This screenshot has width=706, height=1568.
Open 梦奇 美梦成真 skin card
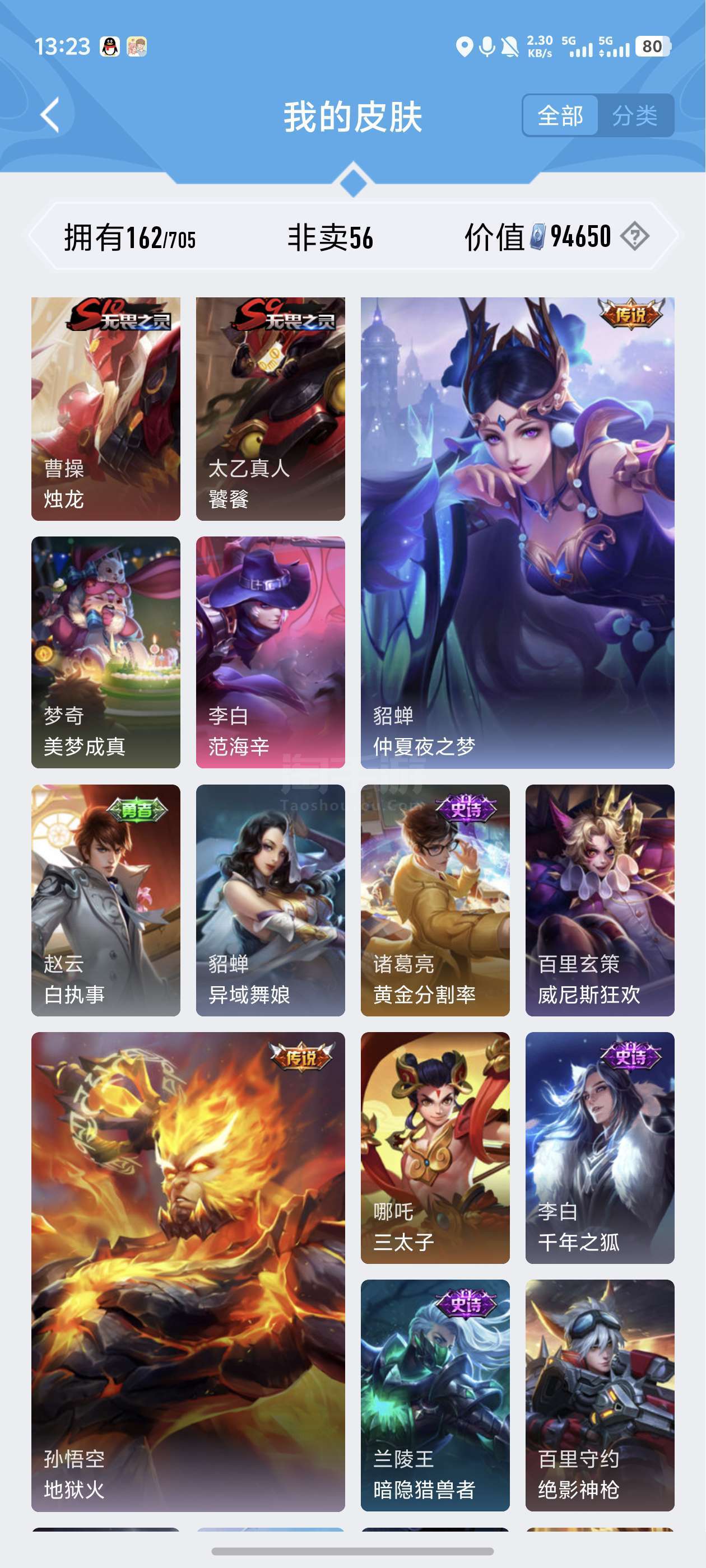106,652
